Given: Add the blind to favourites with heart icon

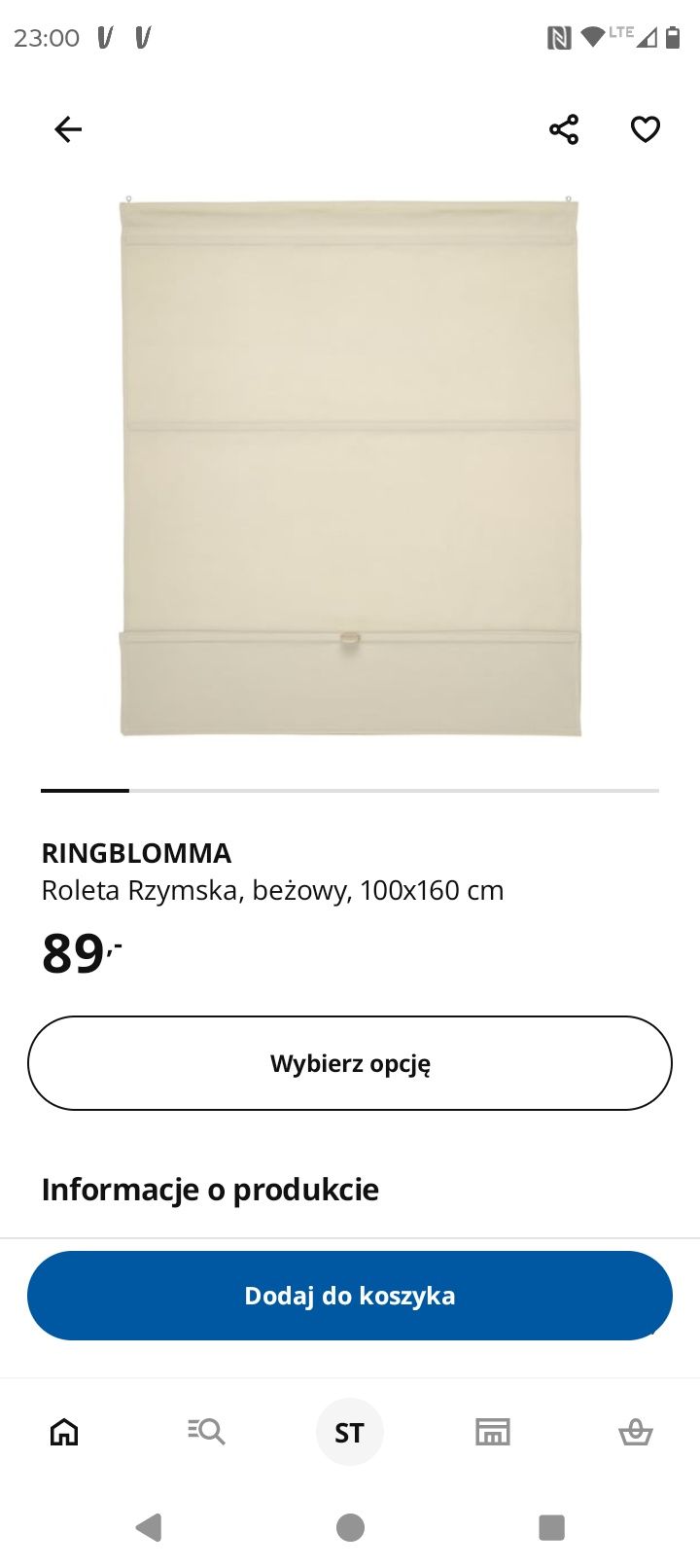Looking at the screenshot, I should click(x=646, y=129).
